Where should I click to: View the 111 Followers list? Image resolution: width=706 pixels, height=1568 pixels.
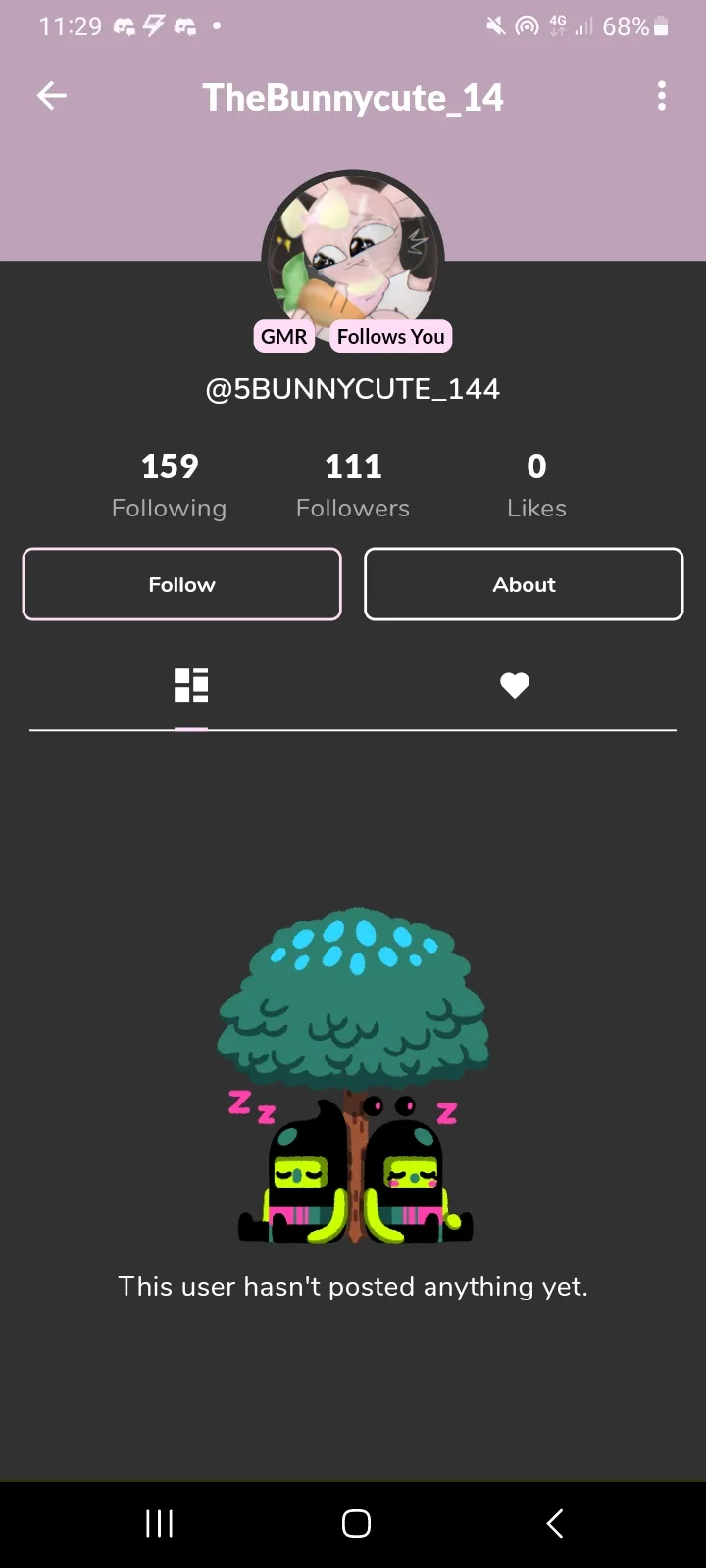tap(353, 484)
